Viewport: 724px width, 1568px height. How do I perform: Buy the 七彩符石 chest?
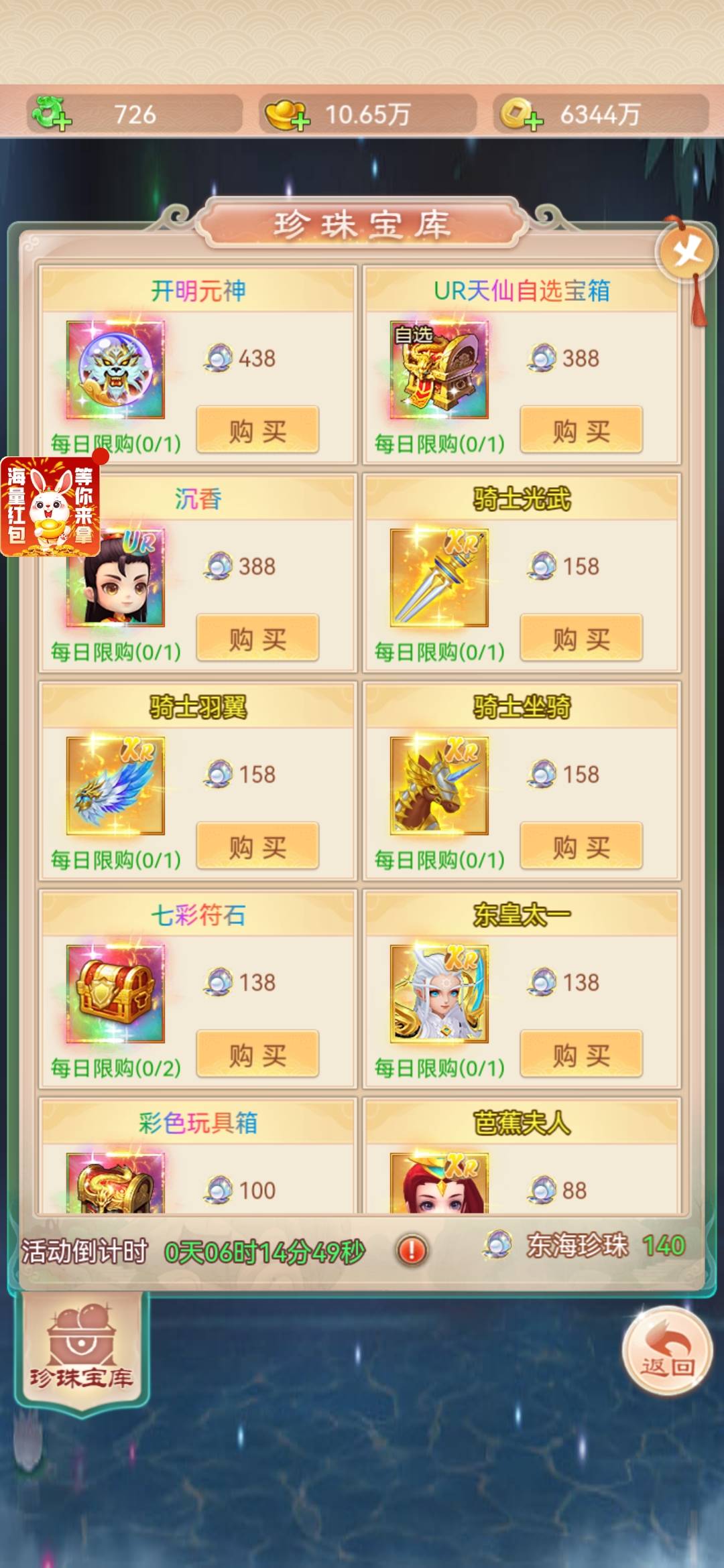click(257, 1055)
